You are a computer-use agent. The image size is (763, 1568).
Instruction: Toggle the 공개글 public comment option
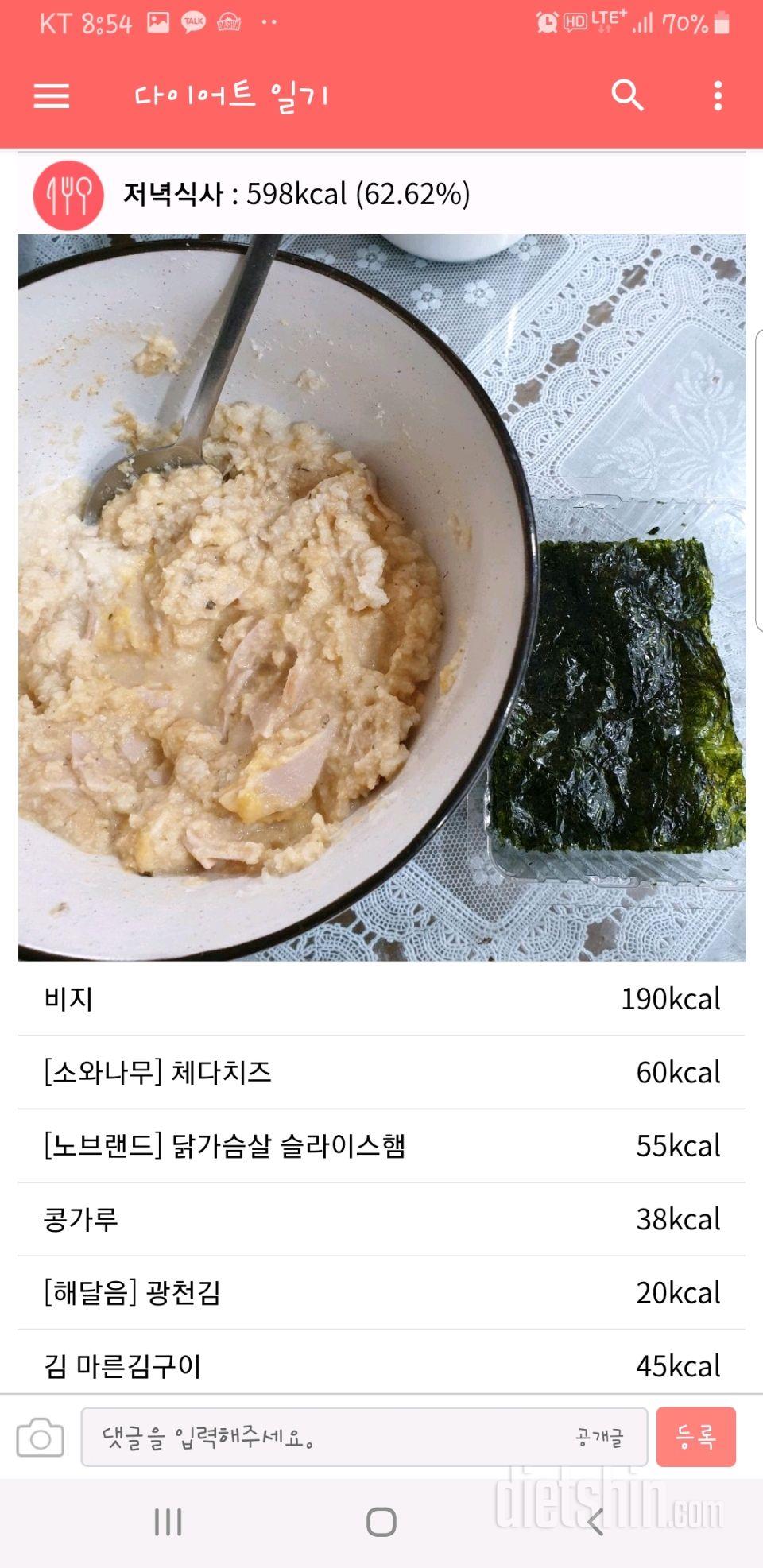click(x=600, y=1438)
